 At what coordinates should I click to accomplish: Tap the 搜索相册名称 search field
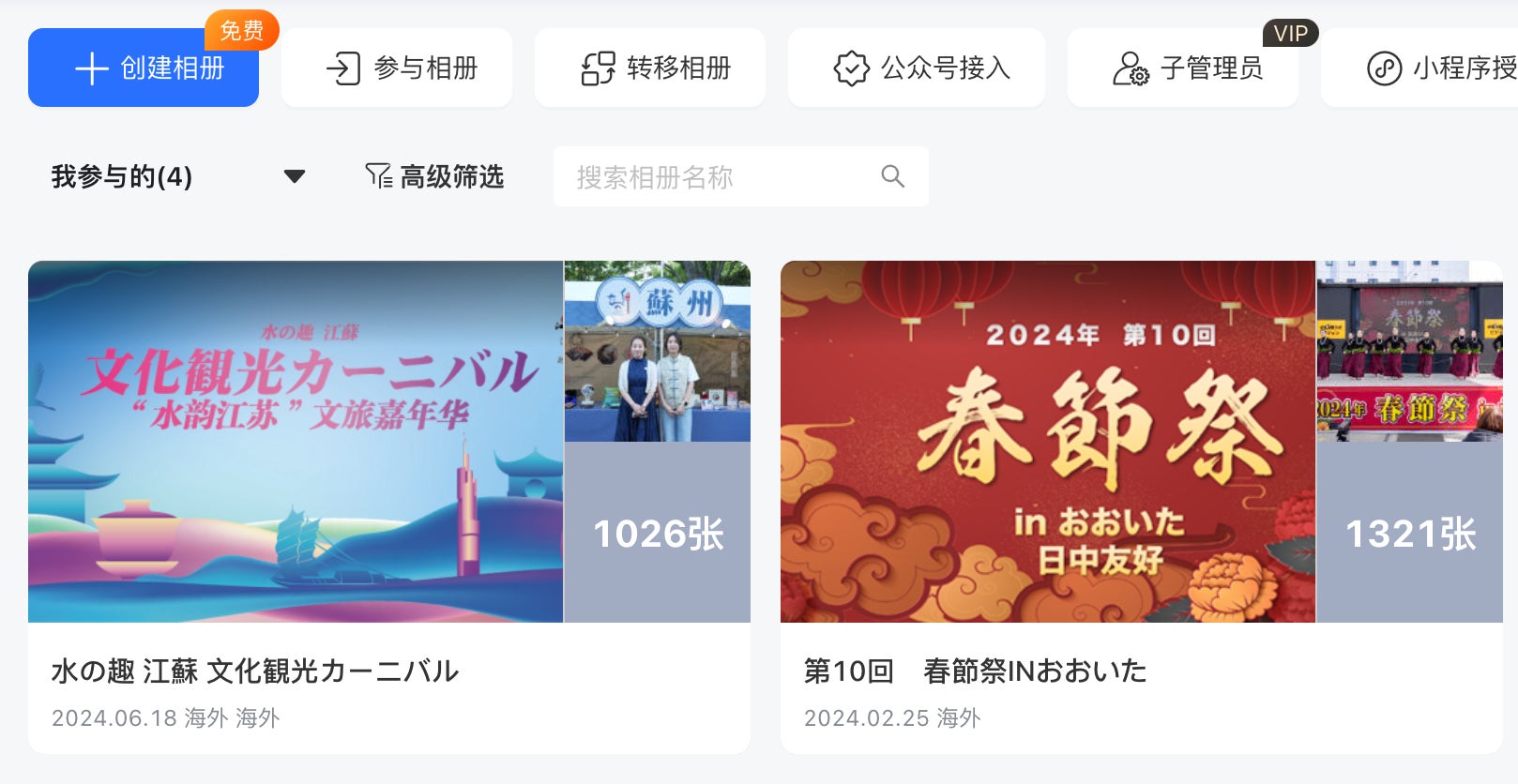(x=713, y=176)
